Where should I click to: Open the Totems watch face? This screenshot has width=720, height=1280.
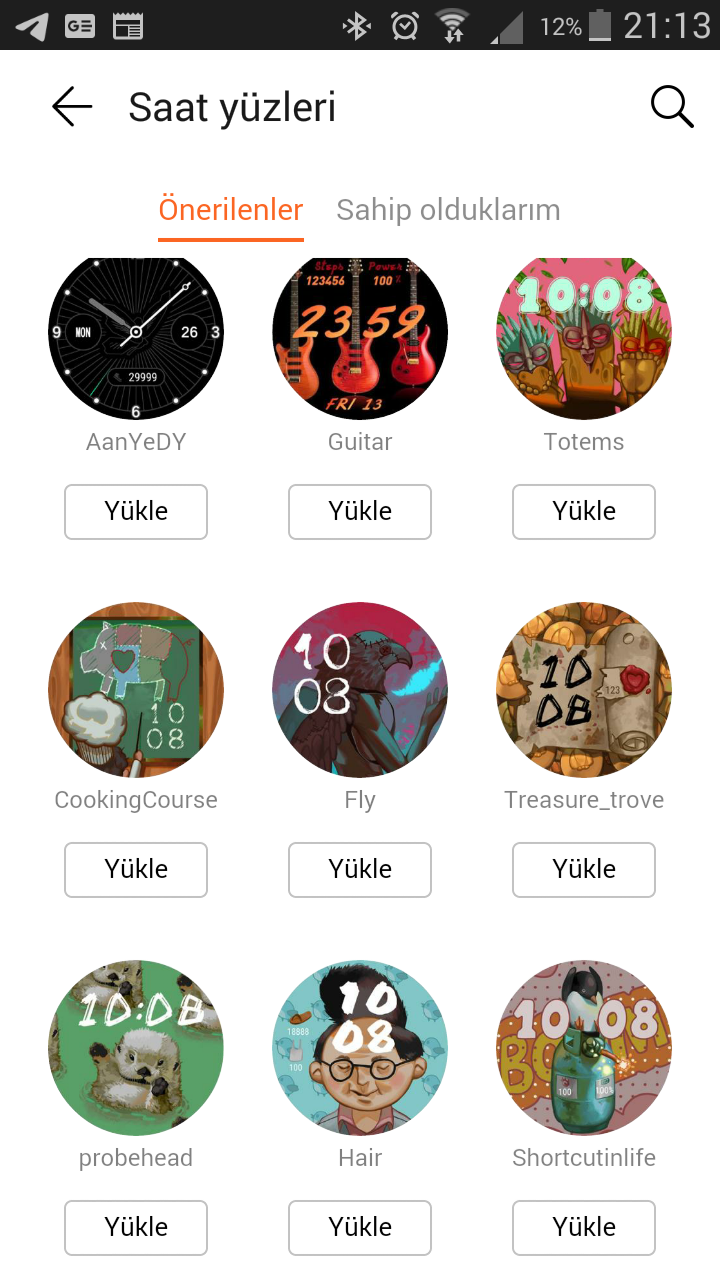click(x=584, y=335)
